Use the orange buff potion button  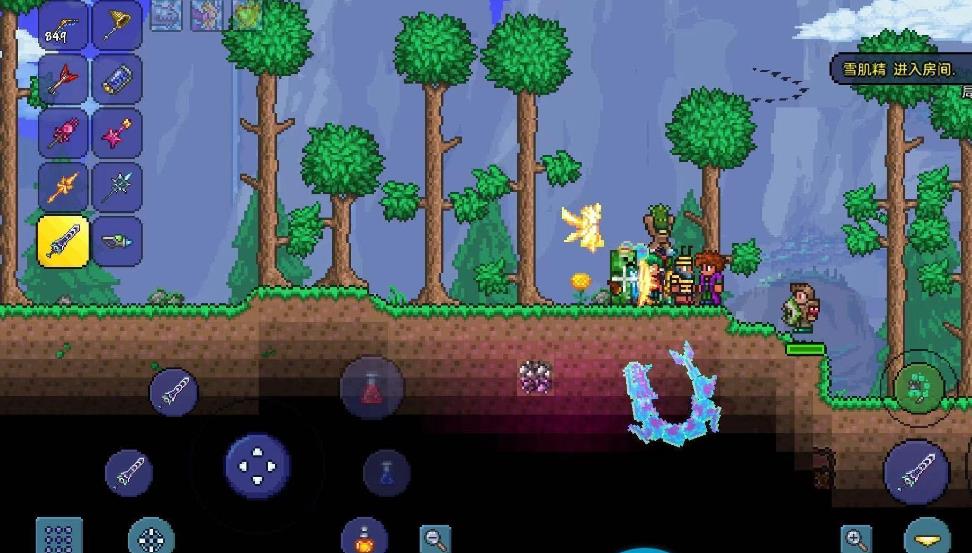click(364, 537)
